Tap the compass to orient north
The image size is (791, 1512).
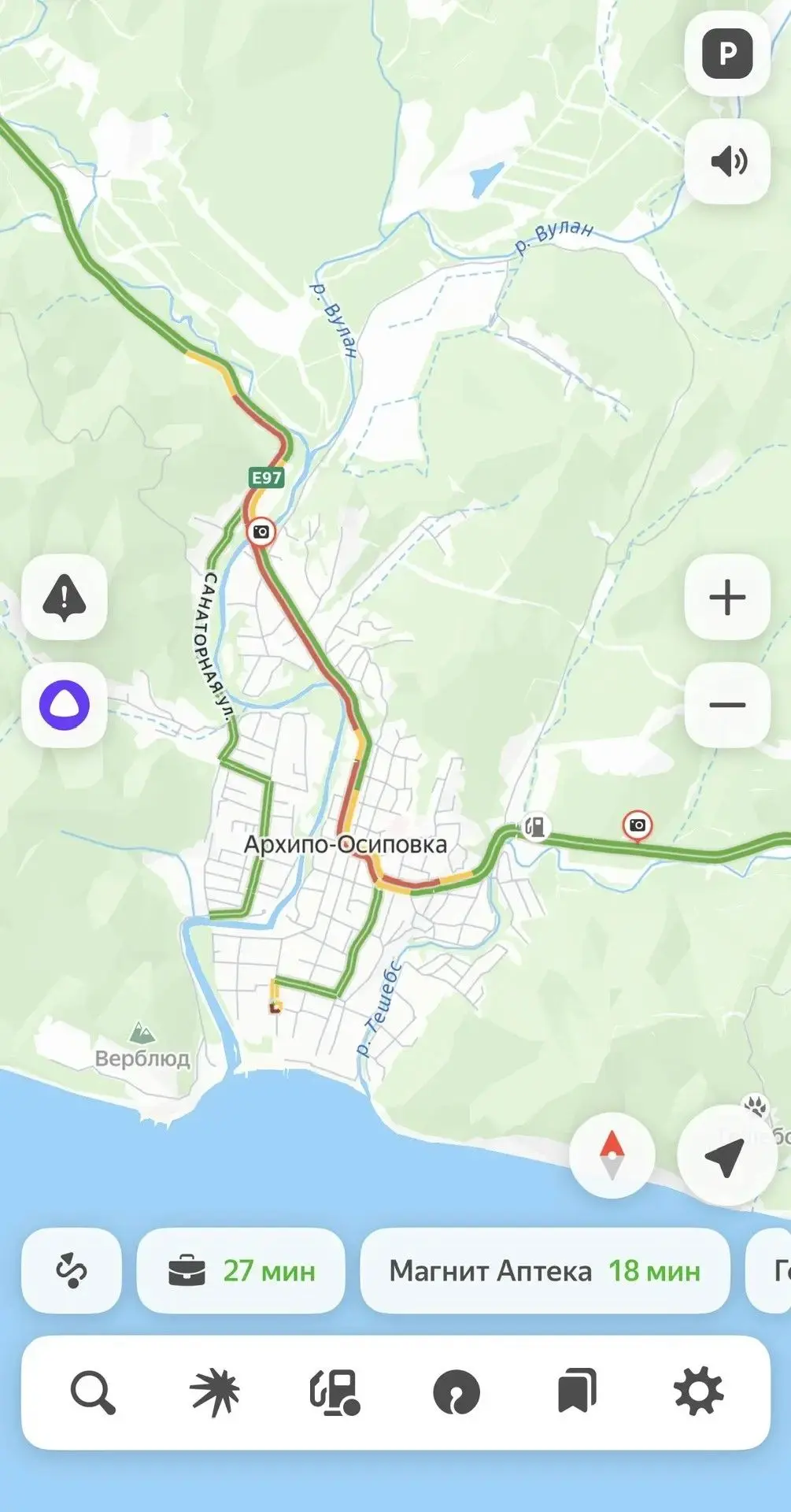click(612, 1155)
